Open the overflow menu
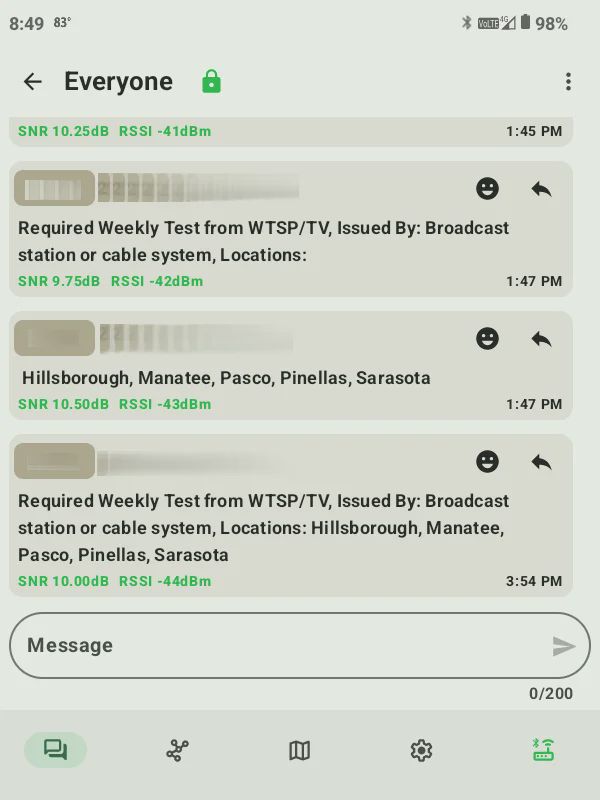 [x=568, y=82]
